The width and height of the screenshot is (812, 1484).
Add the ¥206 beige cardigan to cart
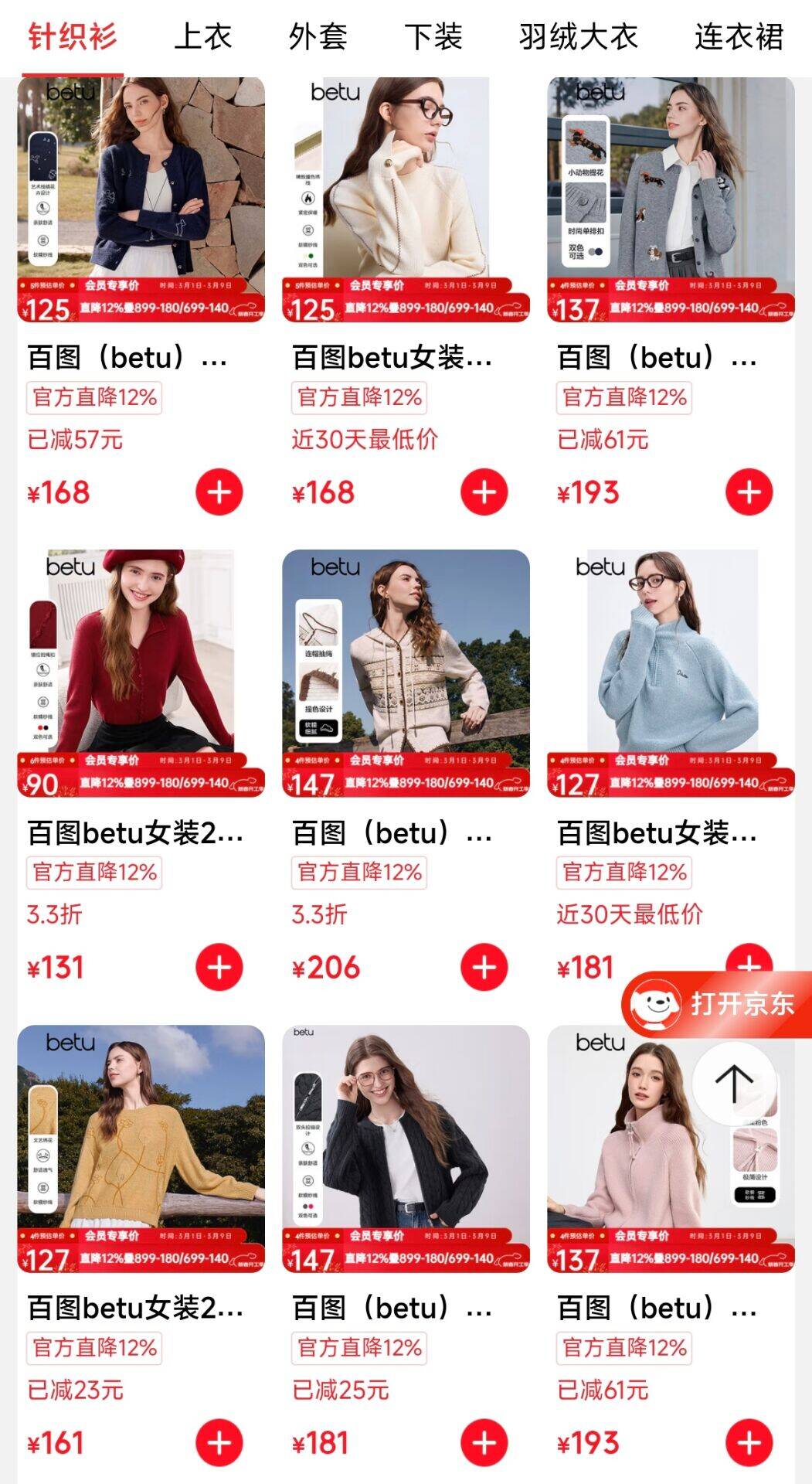click(484, 967)
